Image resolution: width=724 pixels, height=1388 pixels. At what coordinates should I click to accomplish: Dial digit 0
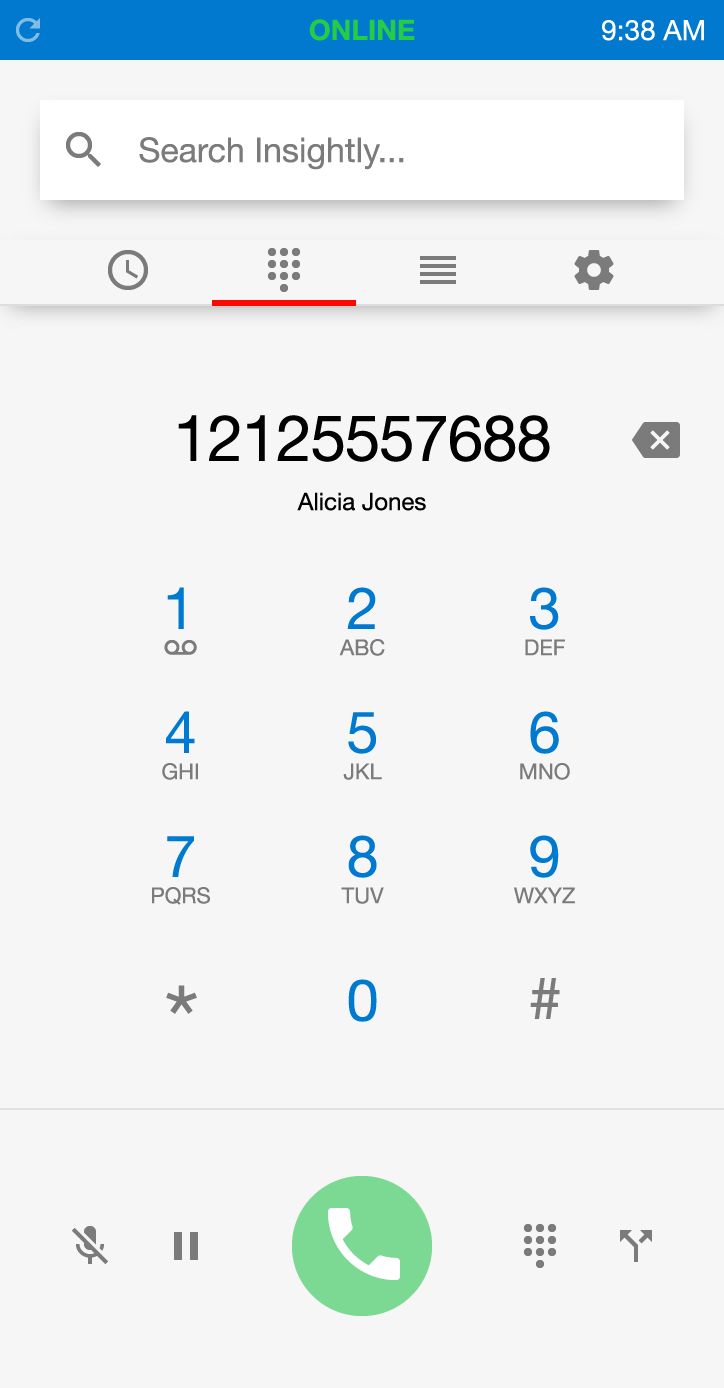[362, 1000]
